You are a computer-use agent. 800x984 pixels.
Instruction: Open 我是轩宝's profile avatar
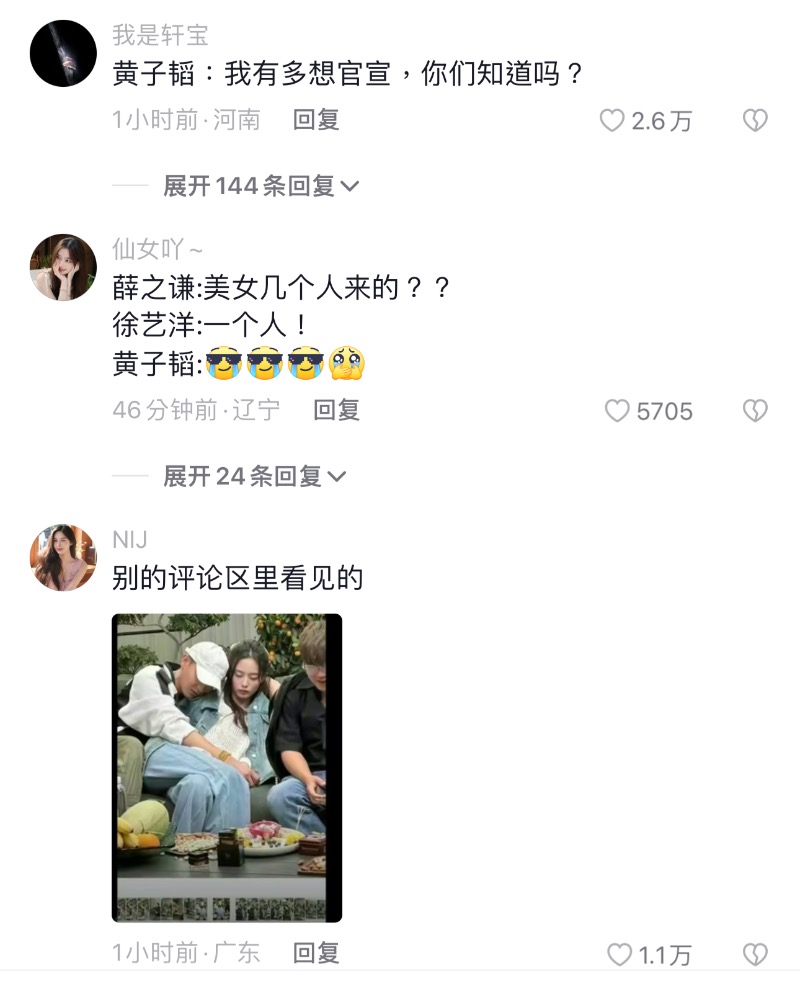(63, 53)
